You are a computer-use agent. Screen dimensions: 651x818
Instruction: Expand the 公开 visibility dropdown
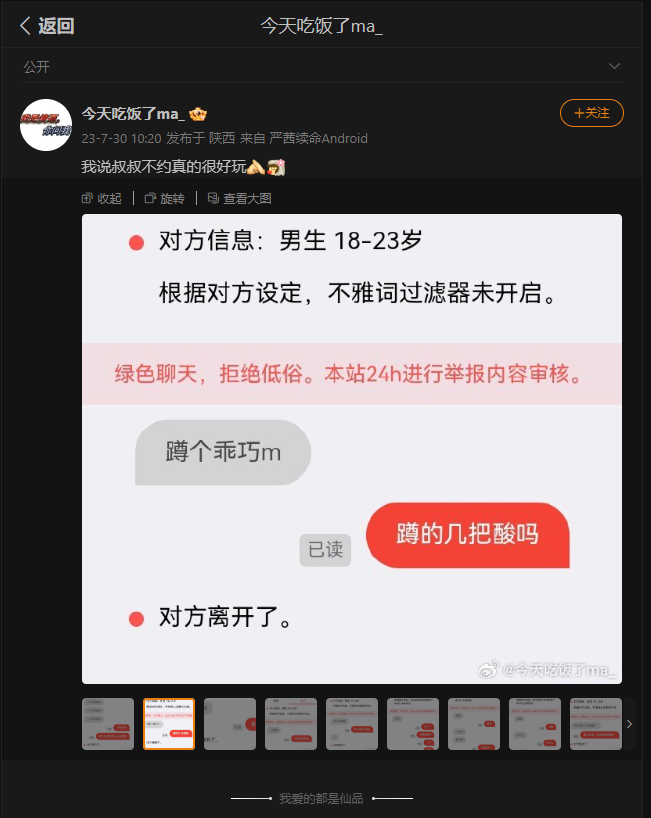pos(614,66)
